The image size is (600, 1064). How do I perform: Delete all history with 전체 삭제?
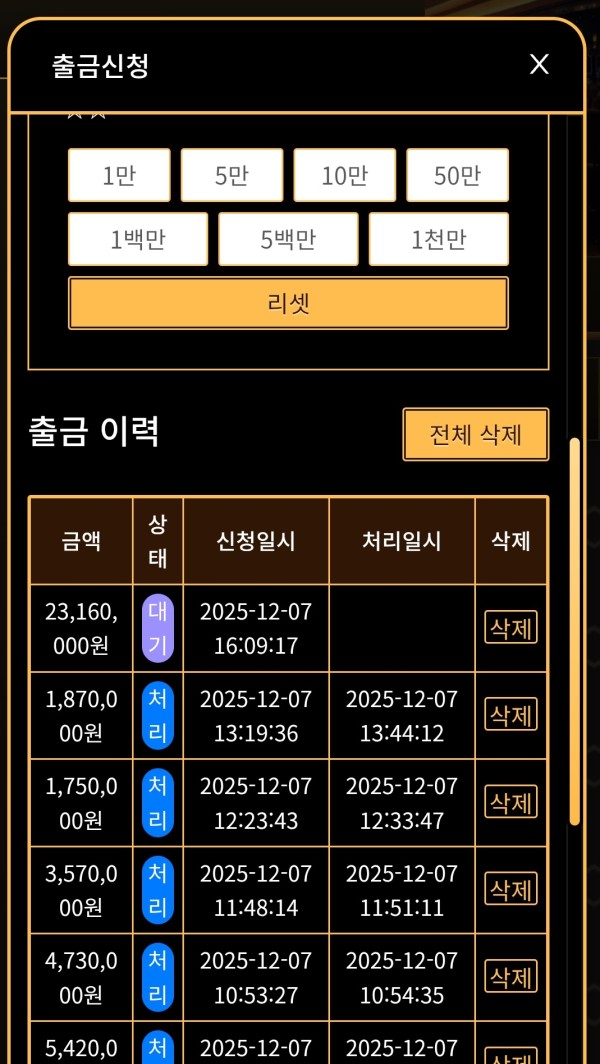[x=476, y=435]
